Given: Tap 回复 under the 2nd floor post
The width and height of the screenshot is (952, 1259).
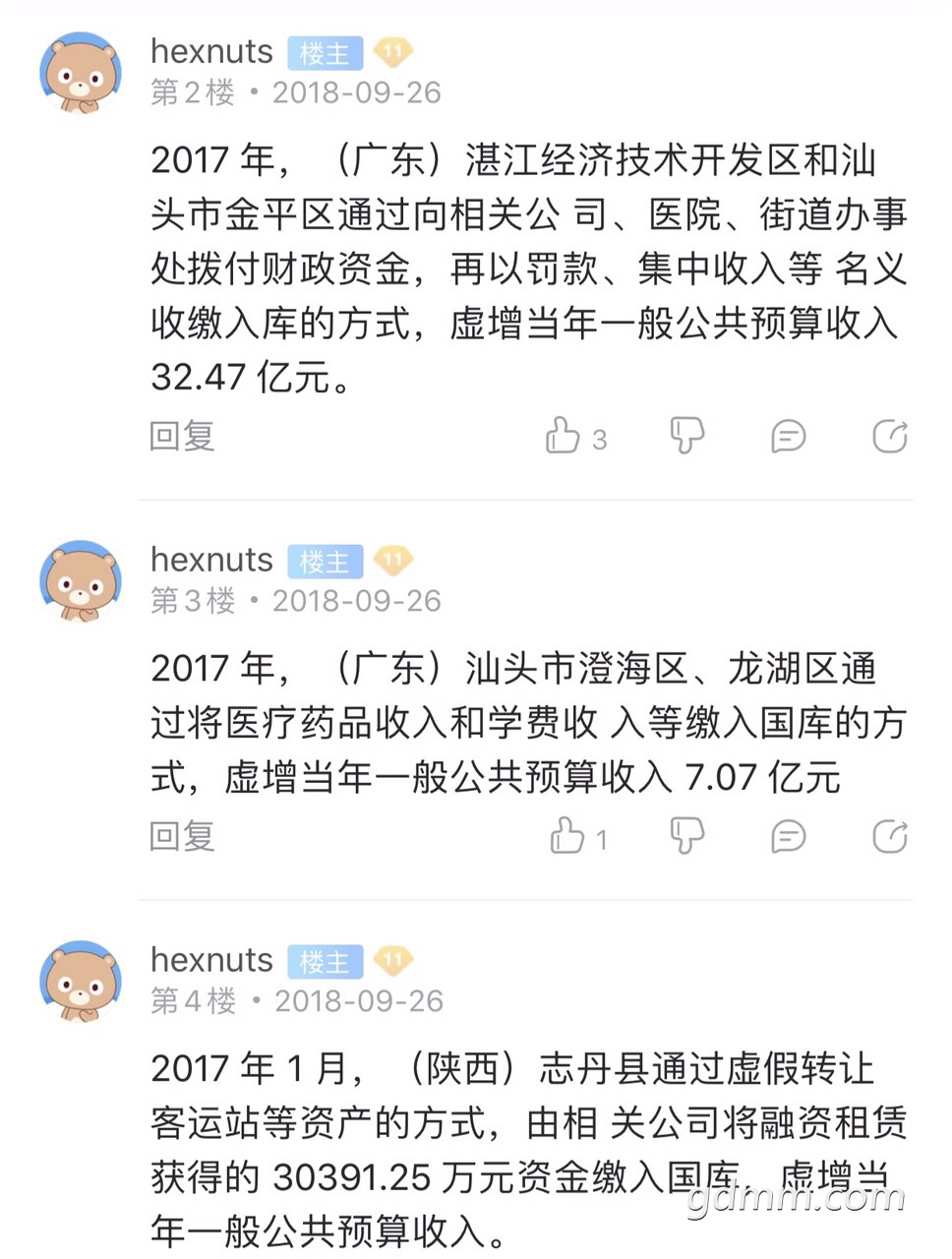Looking at the screenshot, I should 182,436.
